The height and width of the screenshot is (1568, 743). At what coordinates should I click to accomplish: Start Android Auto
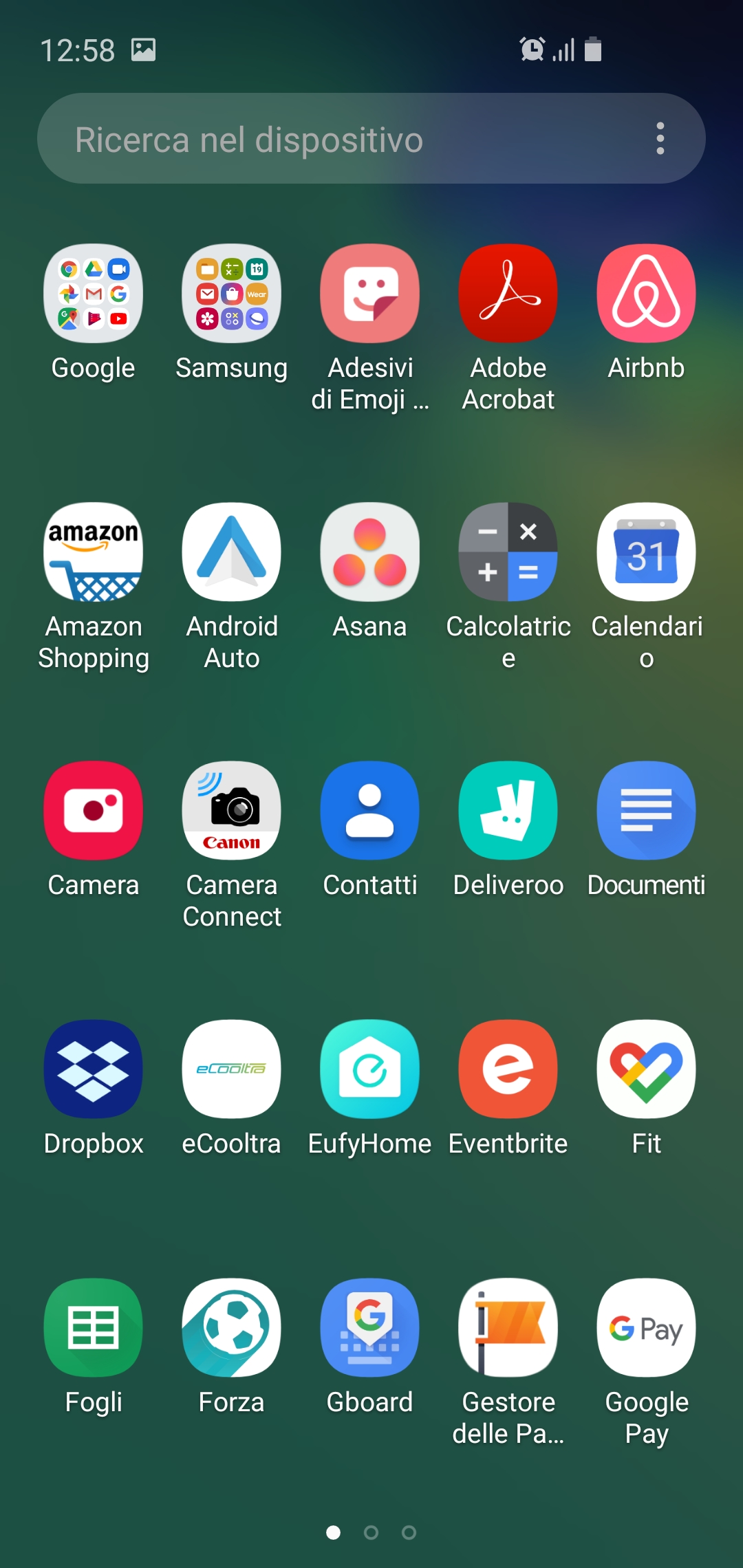232,552
